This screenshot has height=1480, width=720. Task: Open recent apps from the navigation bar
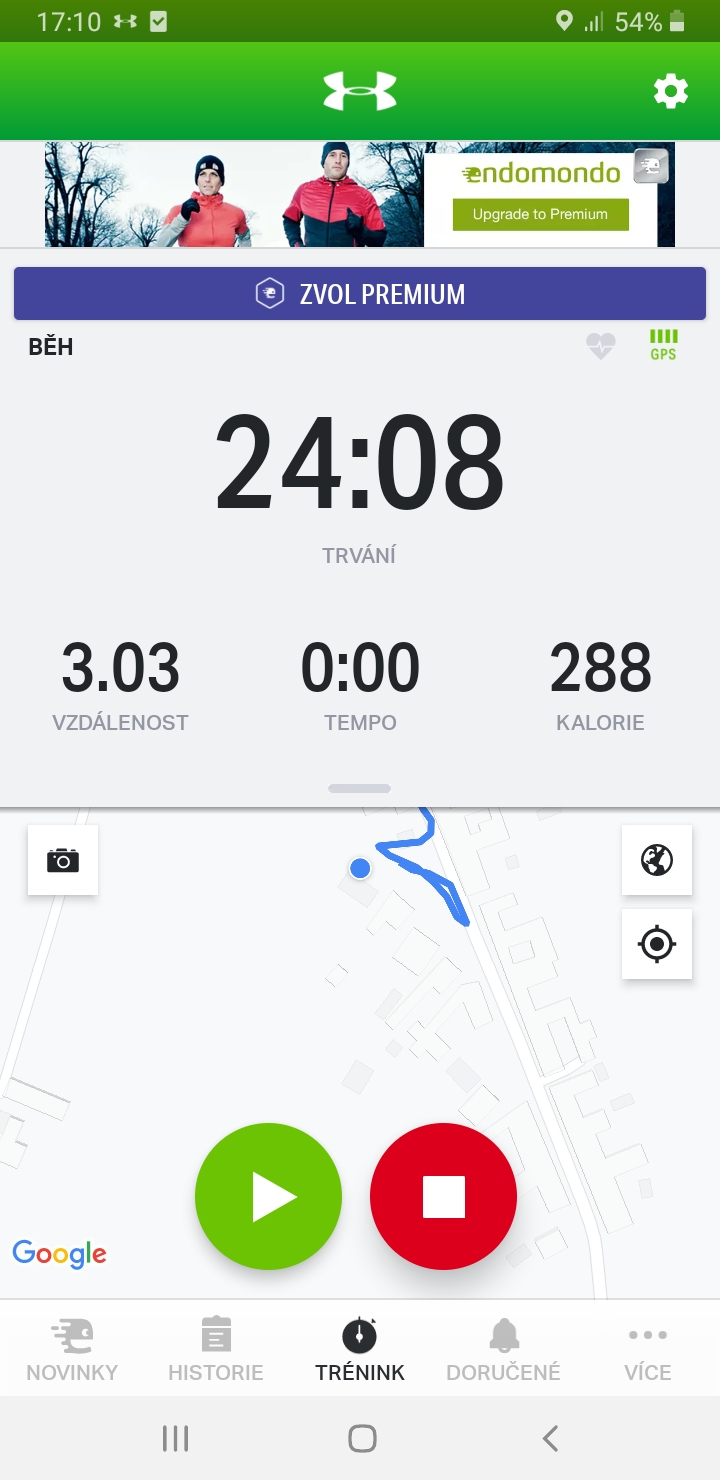click(x=175, y=1438)
